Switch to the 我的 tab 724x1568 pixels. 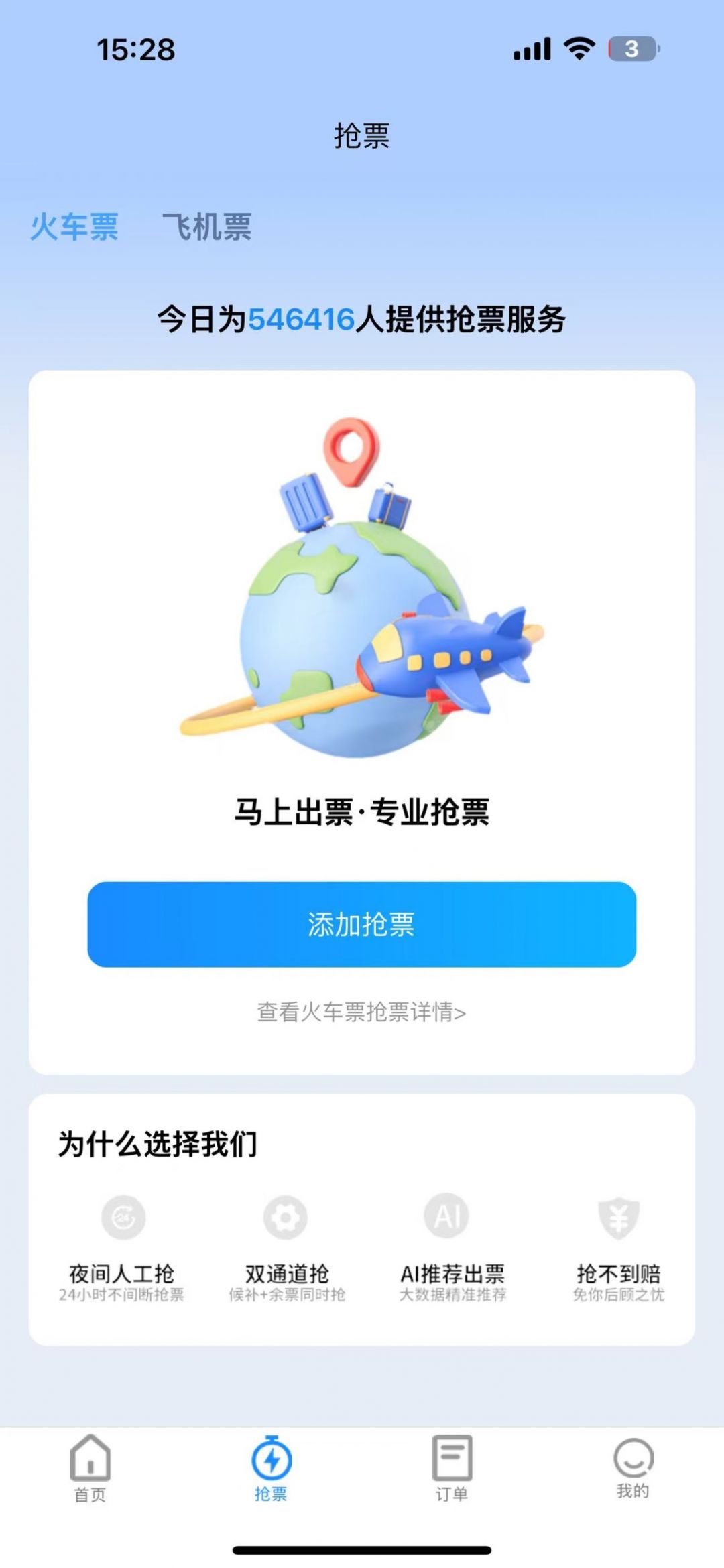tap(633, 1467)
